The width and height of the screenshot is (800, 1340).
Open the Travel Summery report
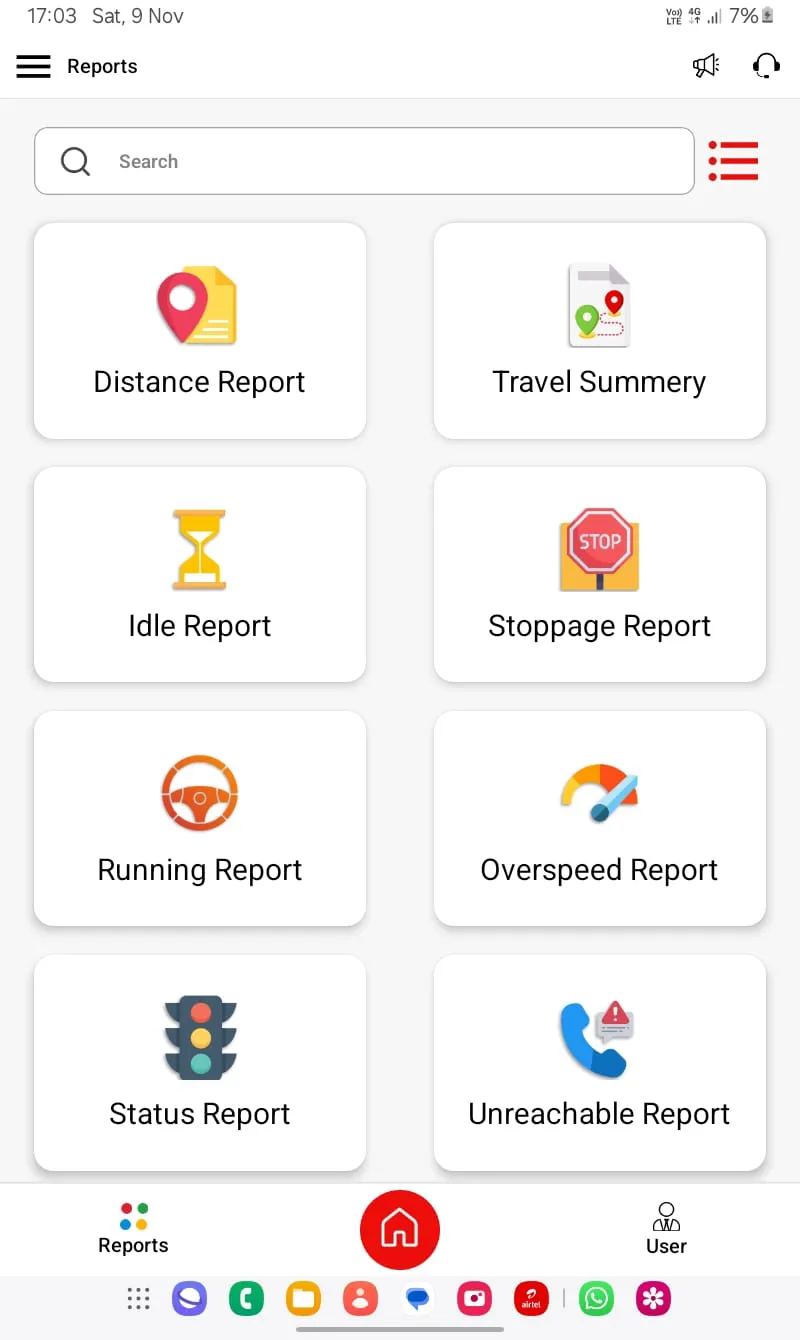pyautogui.click(x=599, y=331)
